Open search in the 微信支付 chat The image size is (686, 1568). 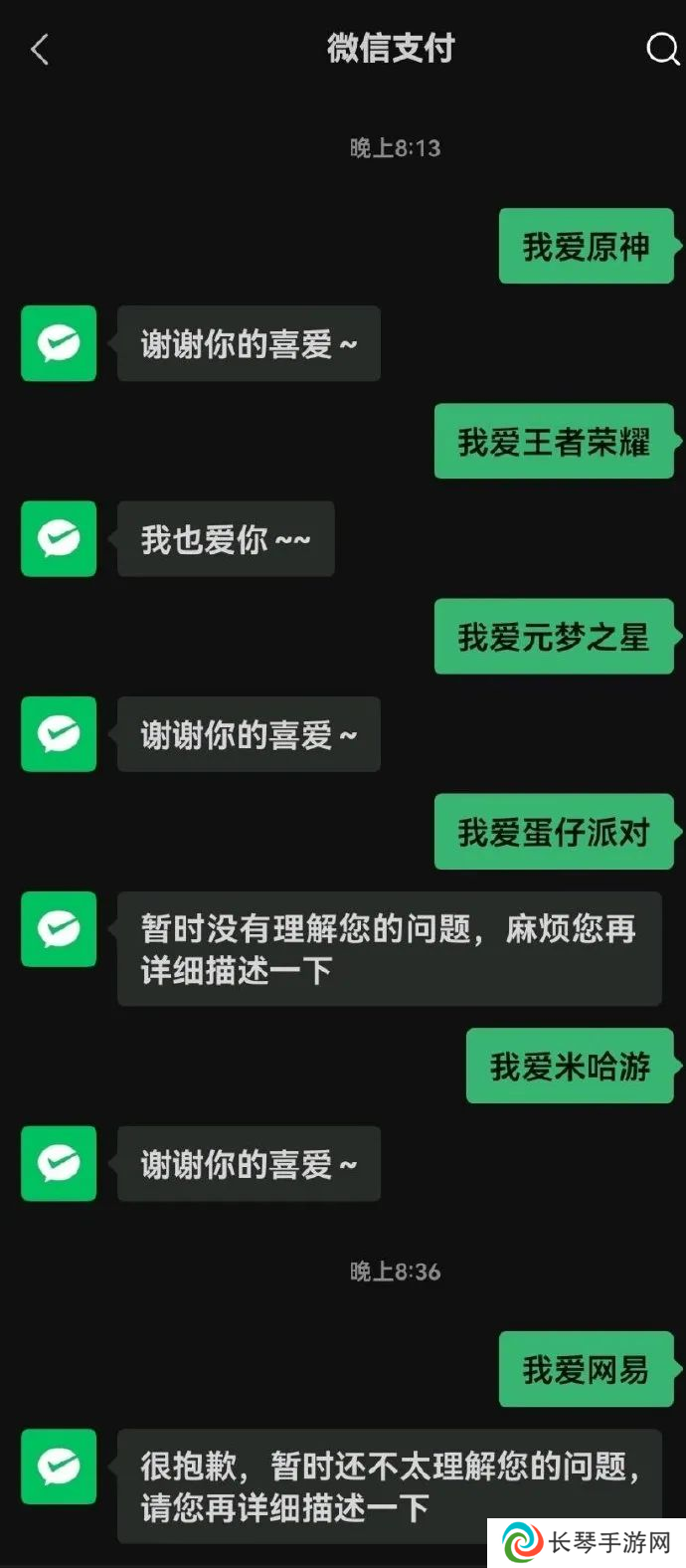pos(661,49)
